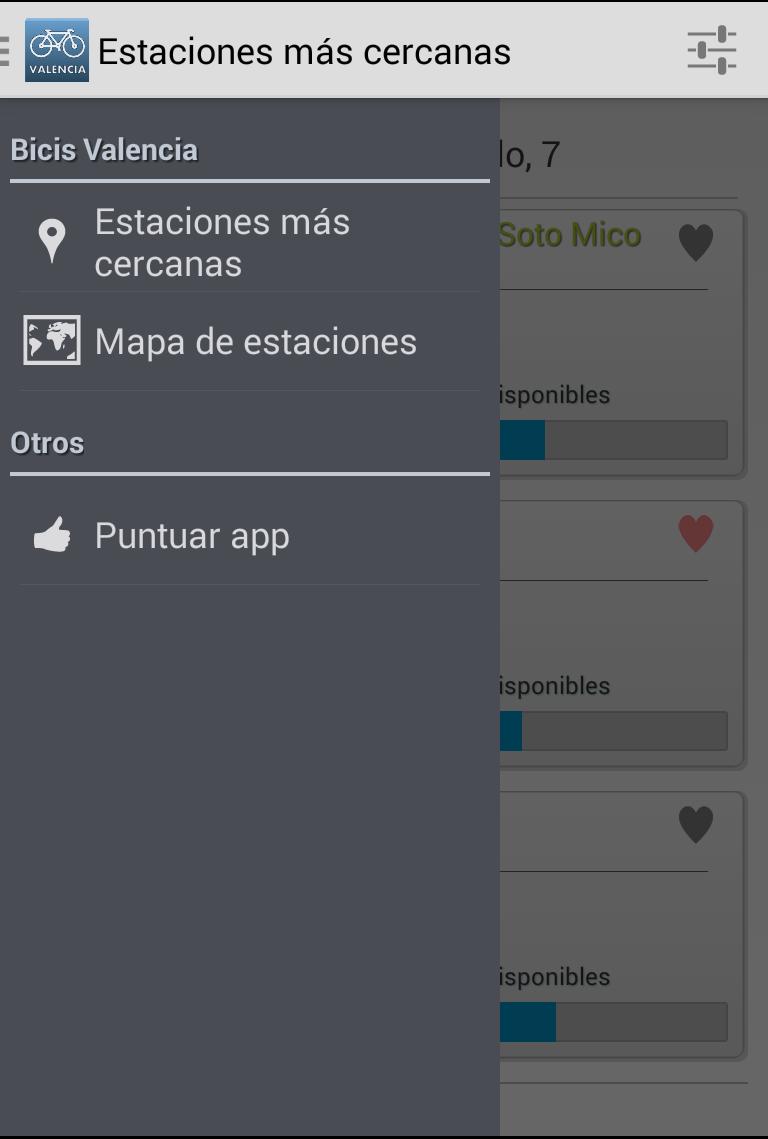Favorite the Soto Mico station heart
Image resolution: width=768 pixels, height=1139 pixels.
(696, 242)
